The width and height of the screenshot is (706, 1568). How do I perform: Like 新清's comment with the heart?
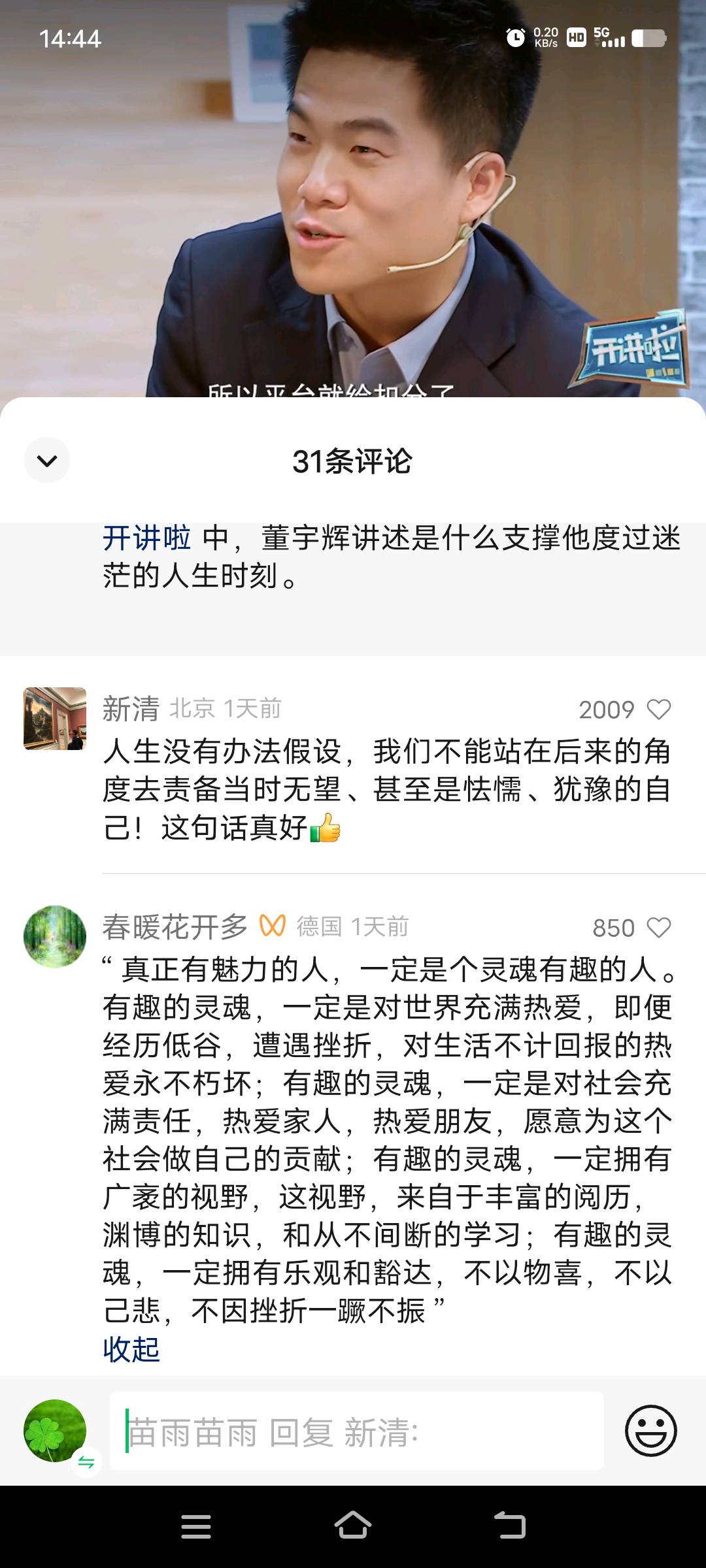click(x=660, y=708)
